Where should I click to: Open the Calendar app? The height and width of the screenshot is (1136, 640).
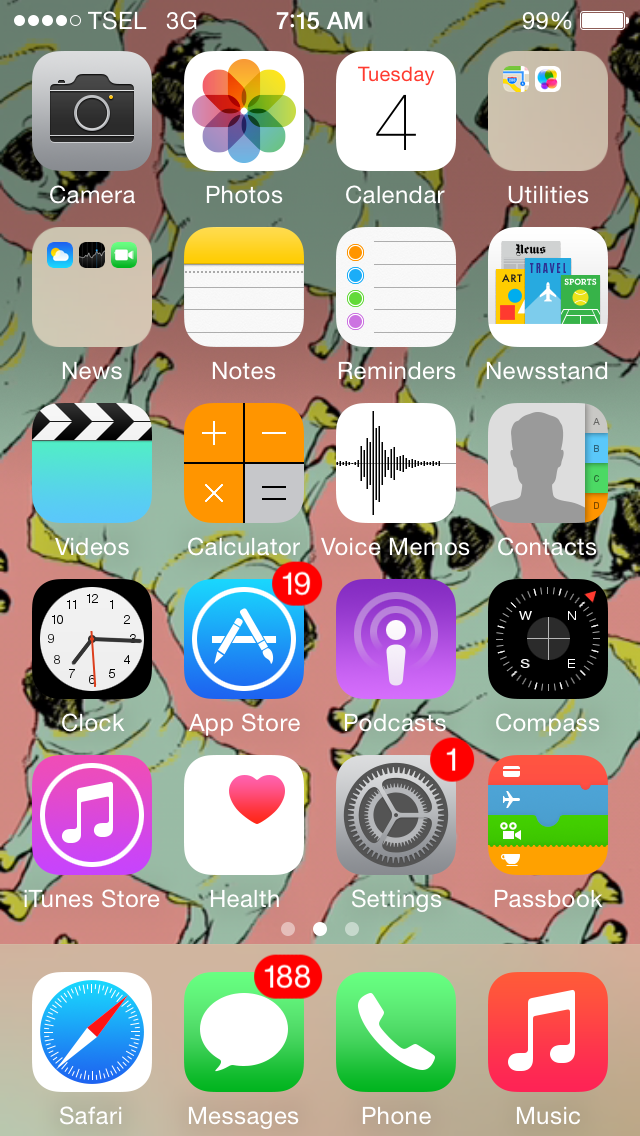tap(396, 111)
